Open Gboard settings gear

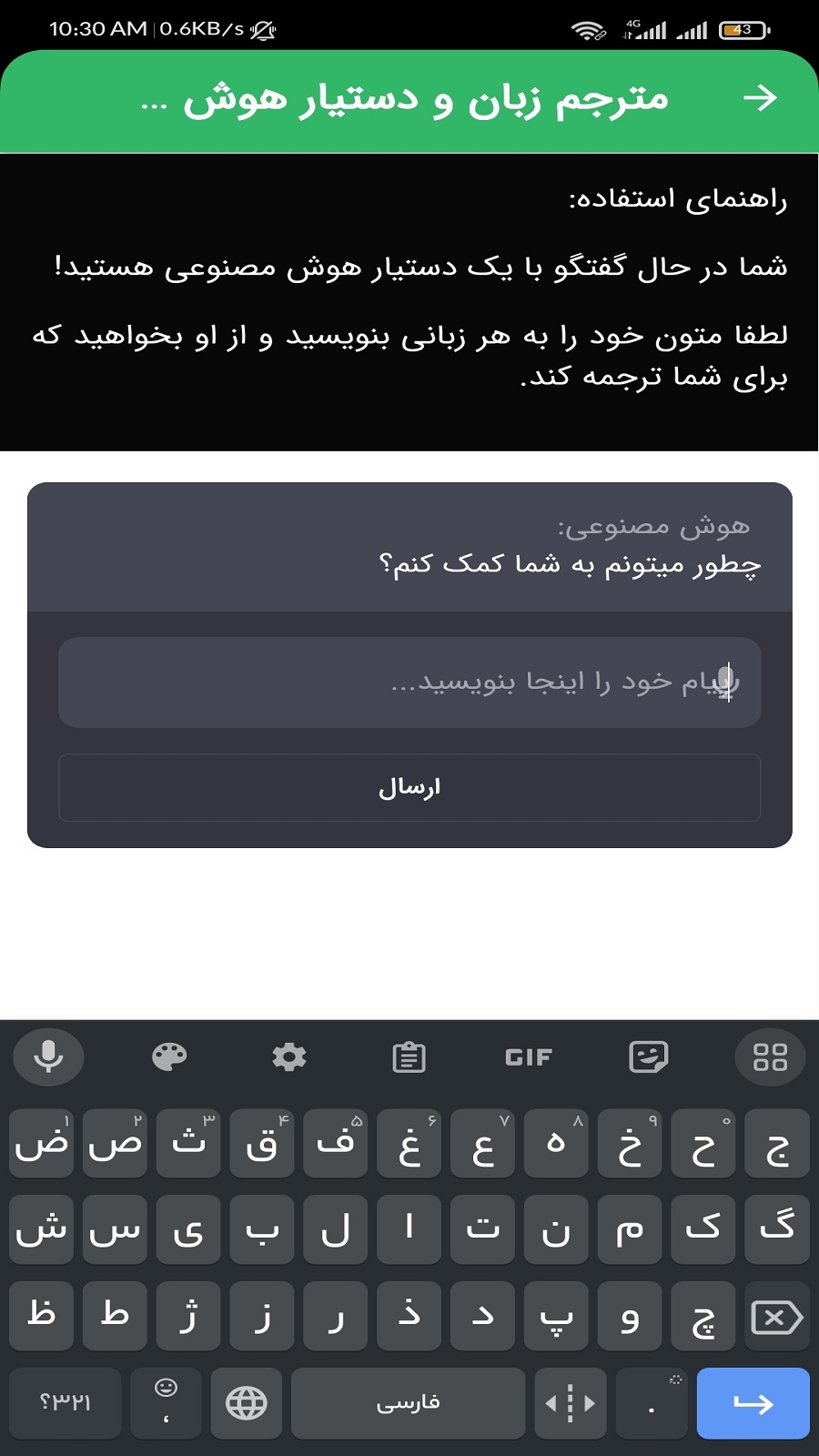tap(288, 1057)
